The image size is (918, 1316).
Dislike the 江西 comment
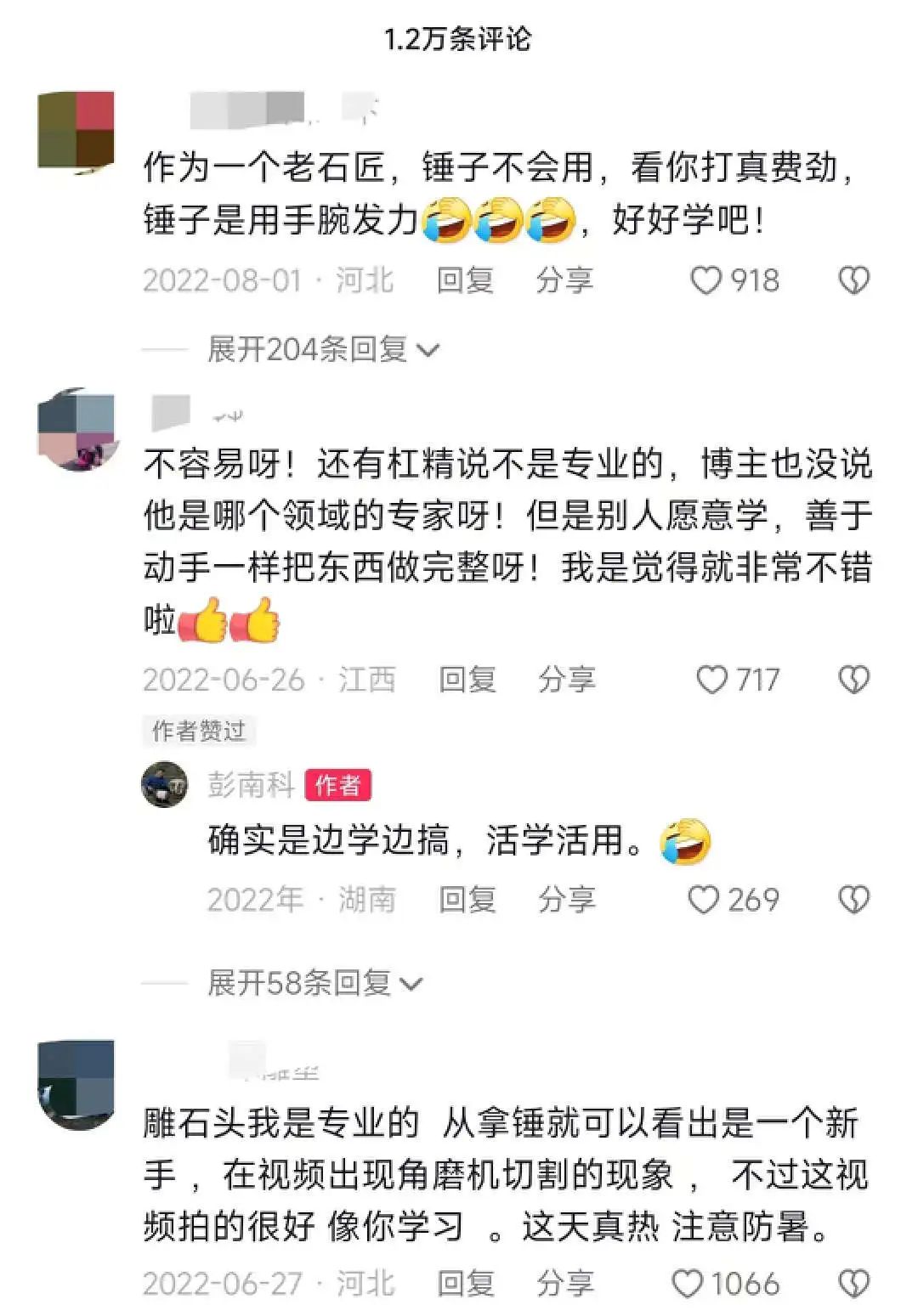coord(853,680)
